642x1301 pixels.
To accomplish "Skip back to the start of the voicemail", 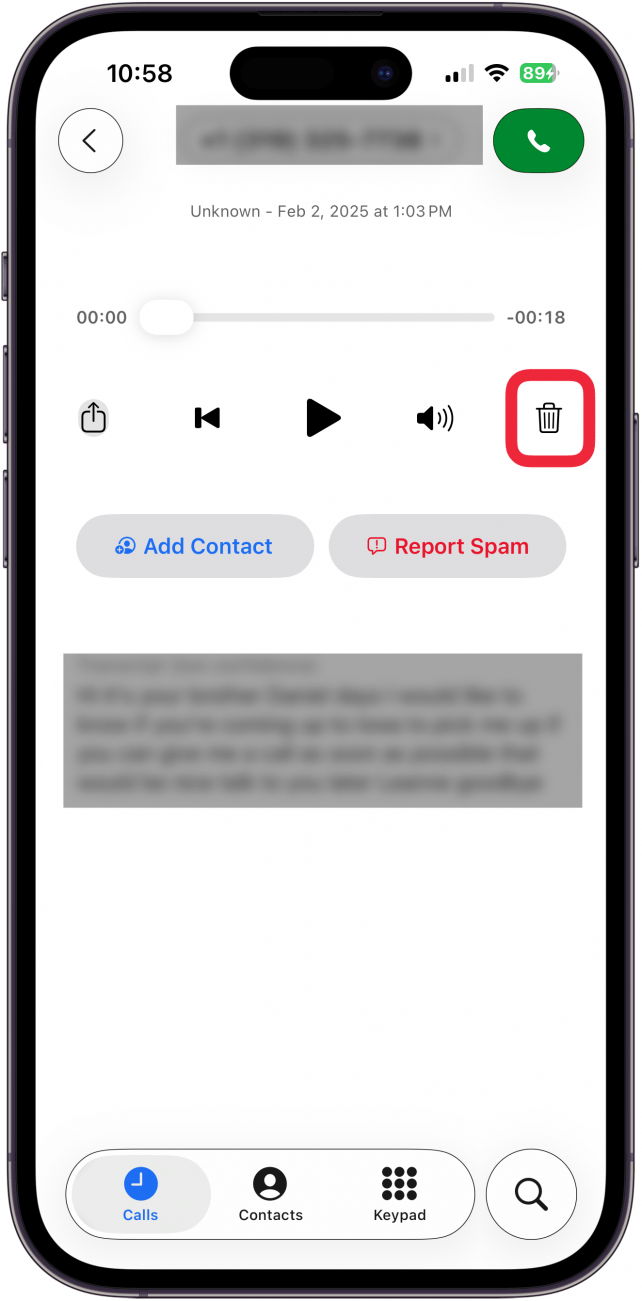I will coord(207,417).
